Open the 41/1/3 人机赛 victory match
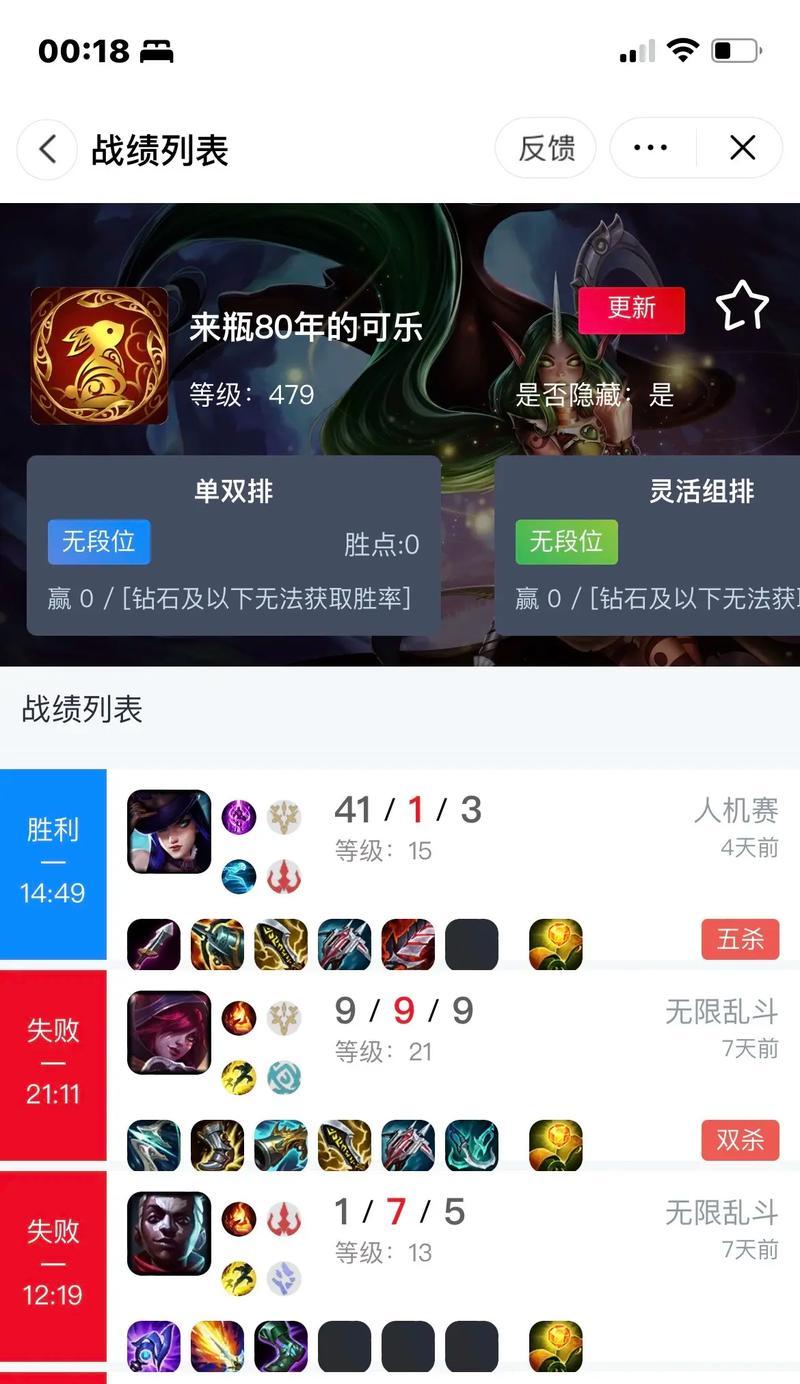The width and height of the screenshot is (800, 1384). pos(450,865)
